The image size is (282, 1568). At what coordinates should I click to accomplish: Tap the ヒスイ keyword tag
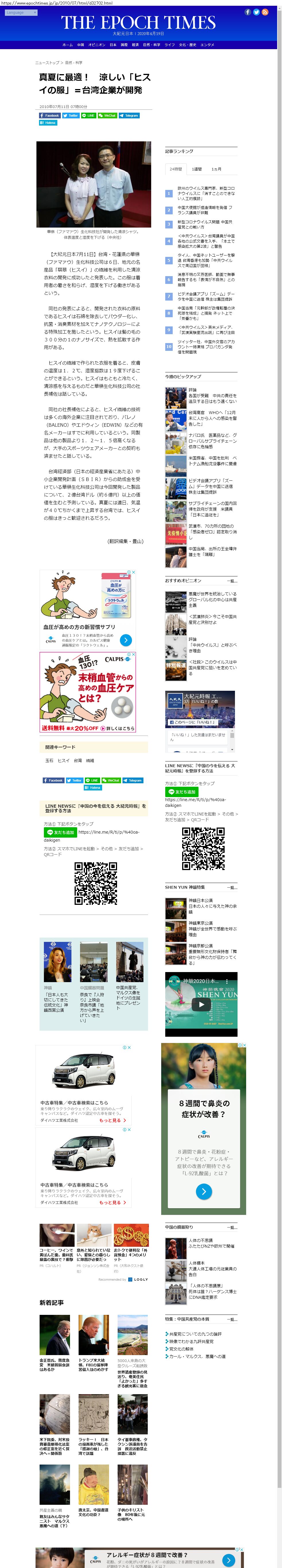63,760
